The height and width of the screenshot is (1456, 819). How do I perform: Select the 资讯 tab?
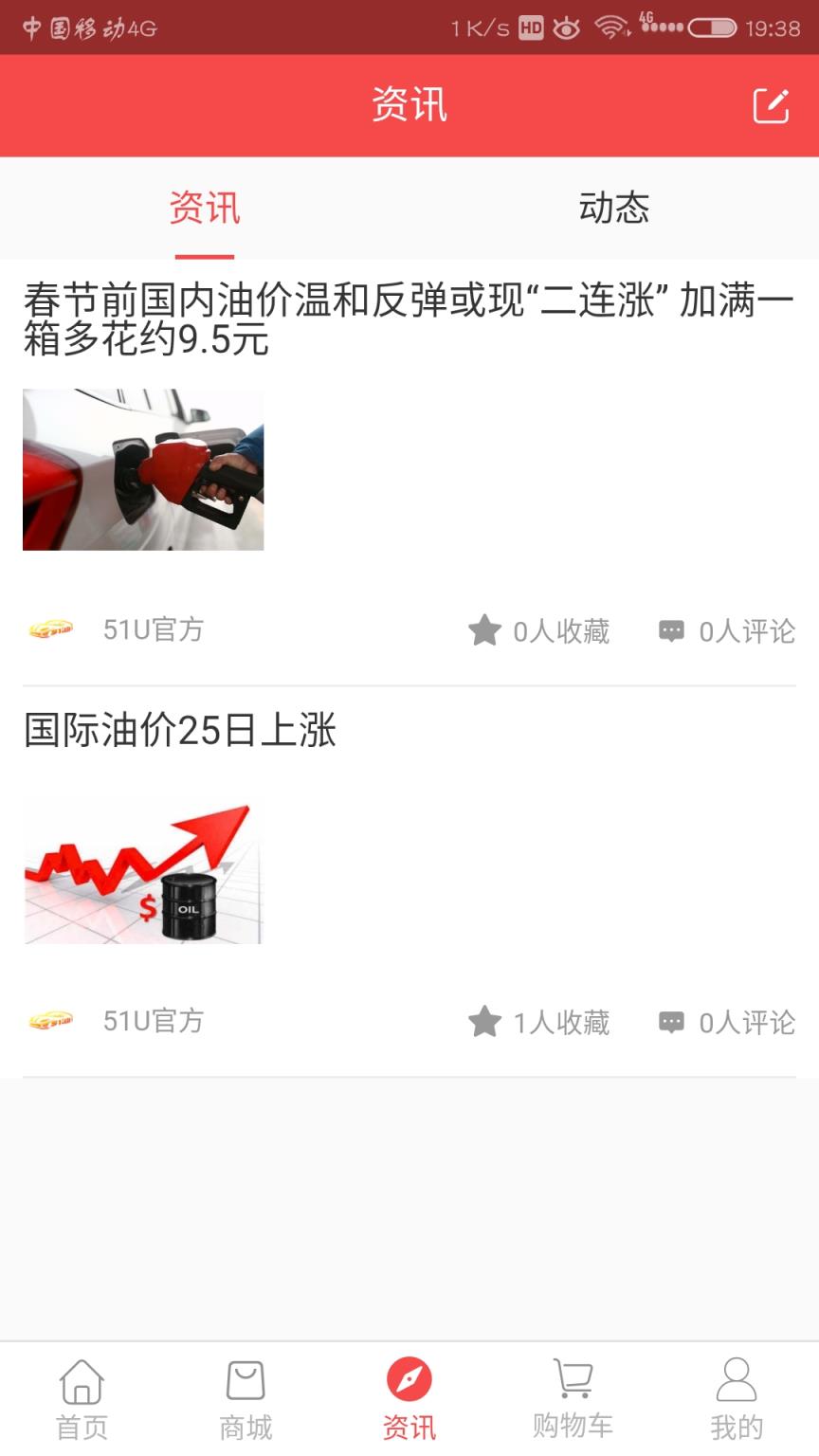click(x=205, y=209)
